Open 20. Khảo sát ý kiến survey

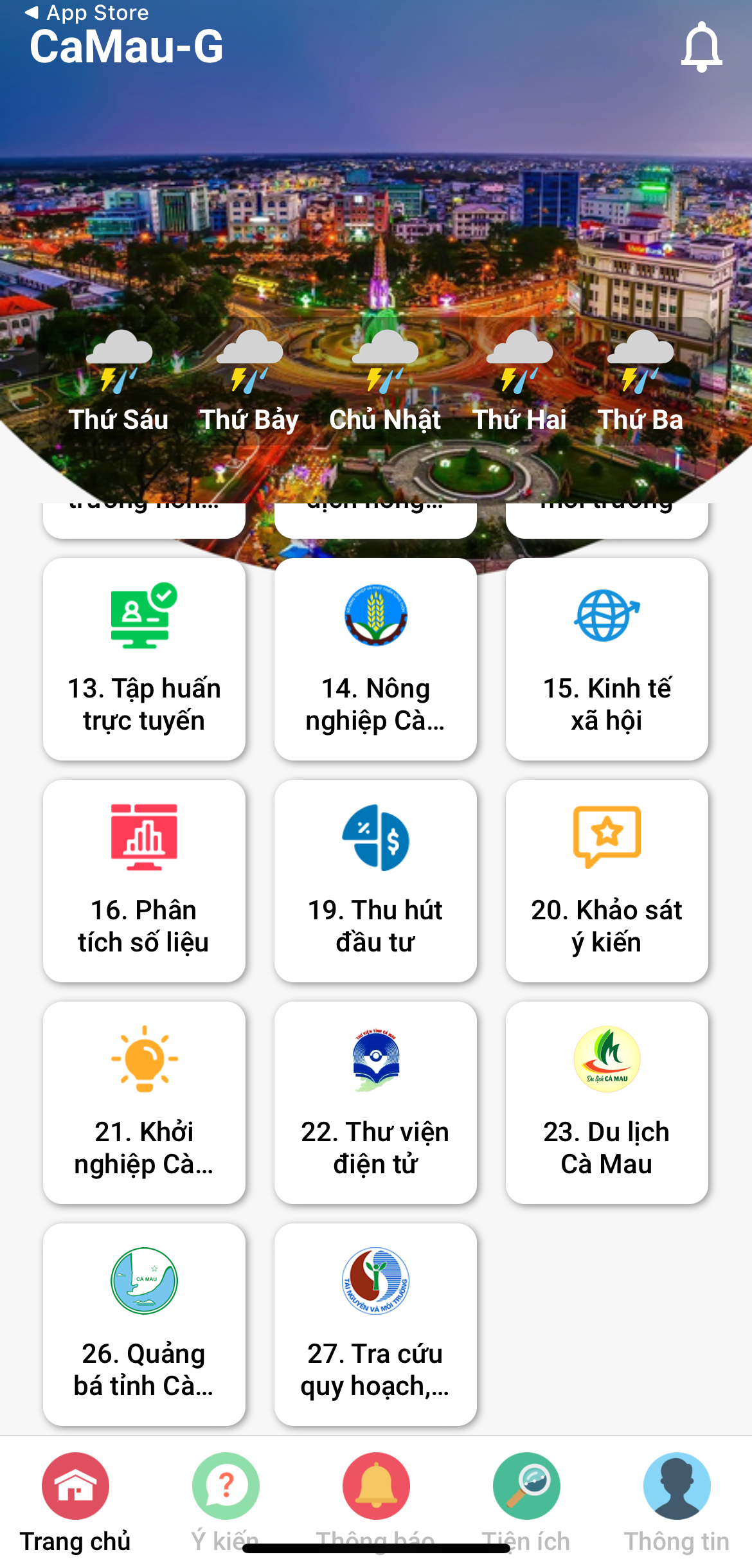coord(607,881)
